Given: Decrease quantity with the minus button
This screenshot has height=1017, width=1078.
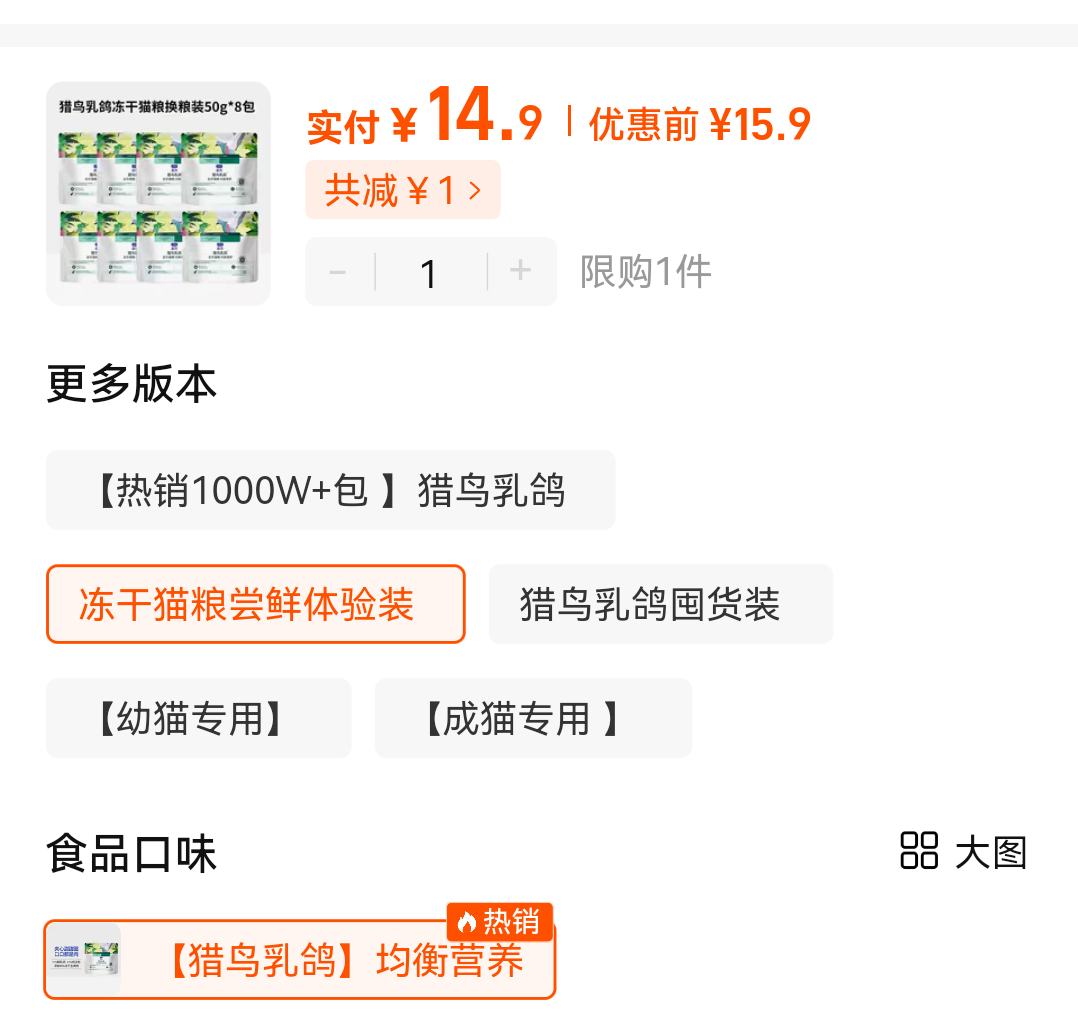Looking at the screenshot, I should [x=338, y=272].
